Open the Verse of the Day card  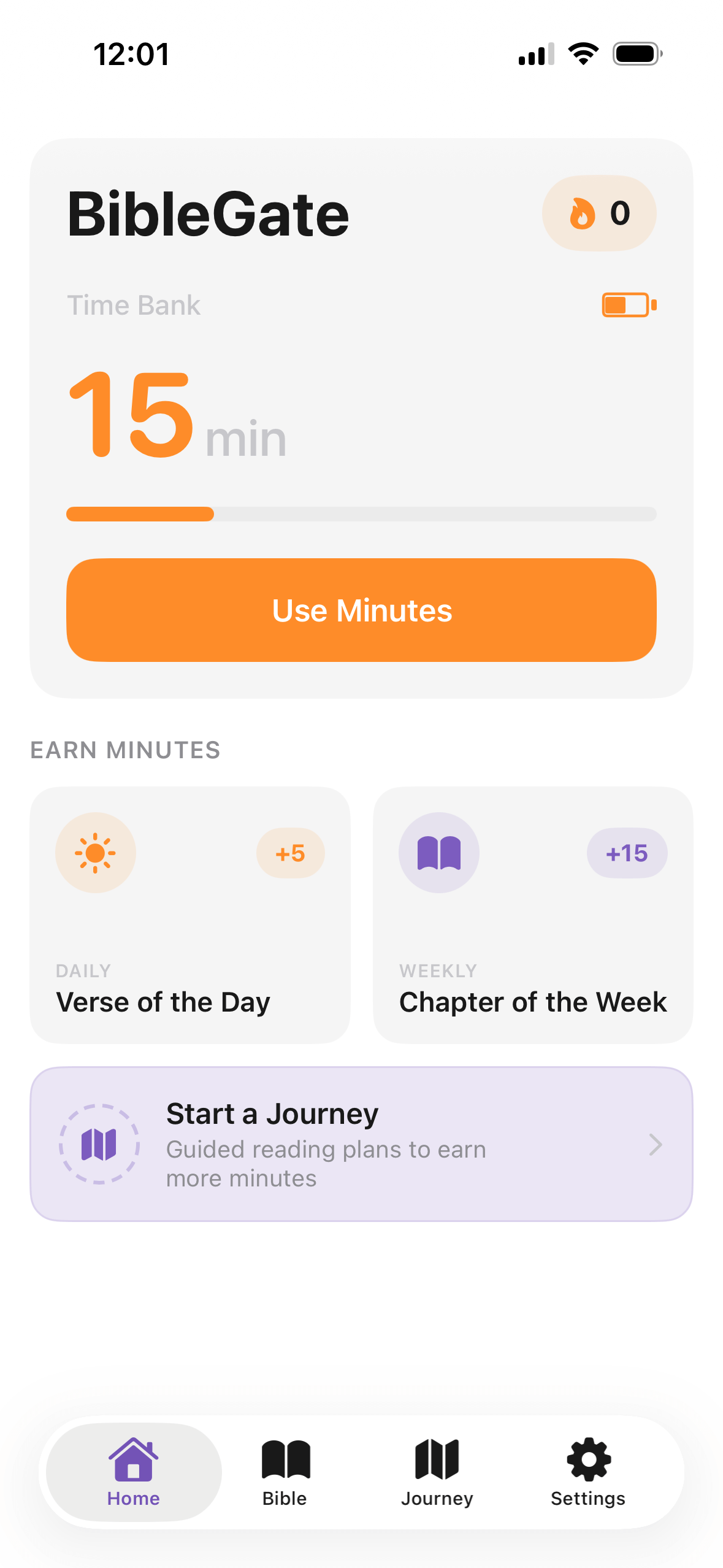coord(190,915)
